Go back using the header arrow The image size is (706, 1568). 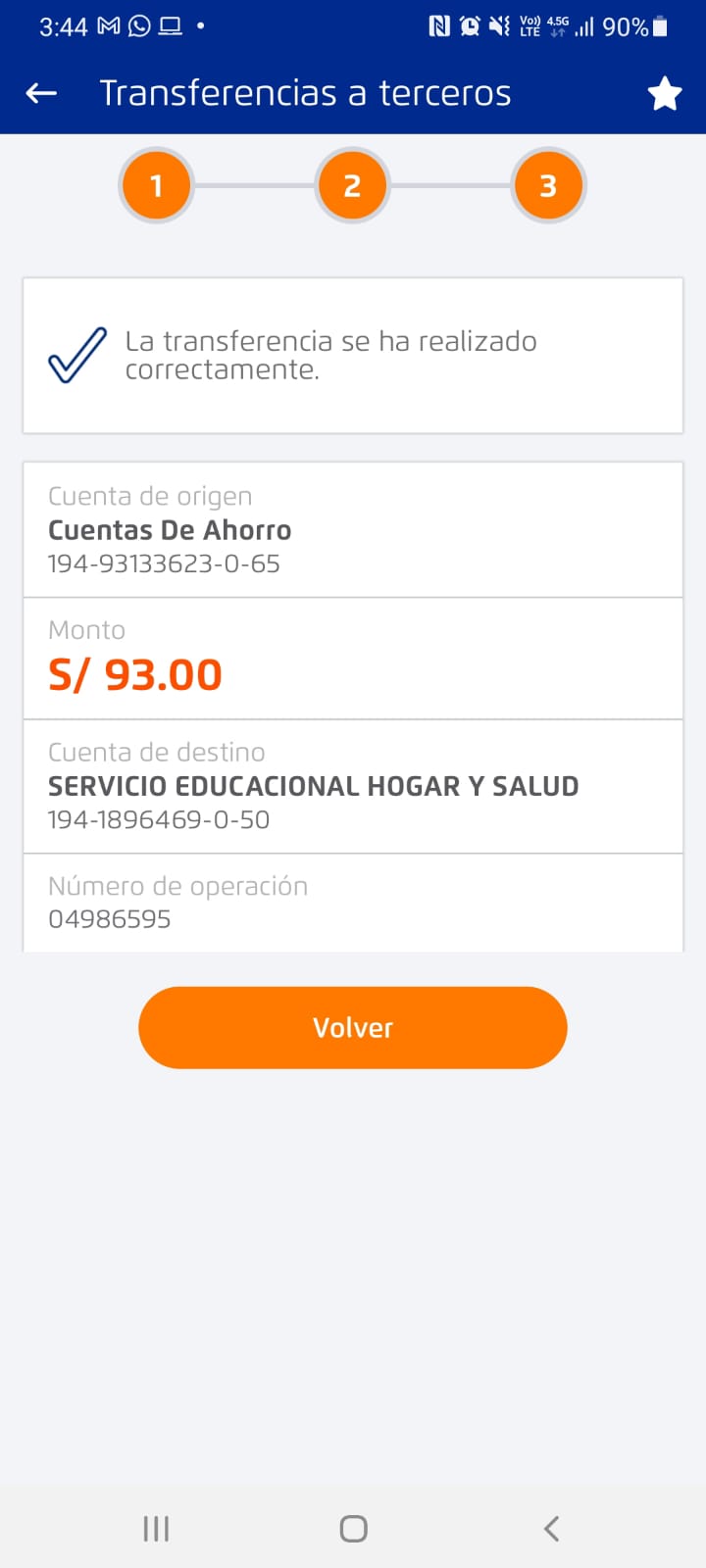coord(41,93)
